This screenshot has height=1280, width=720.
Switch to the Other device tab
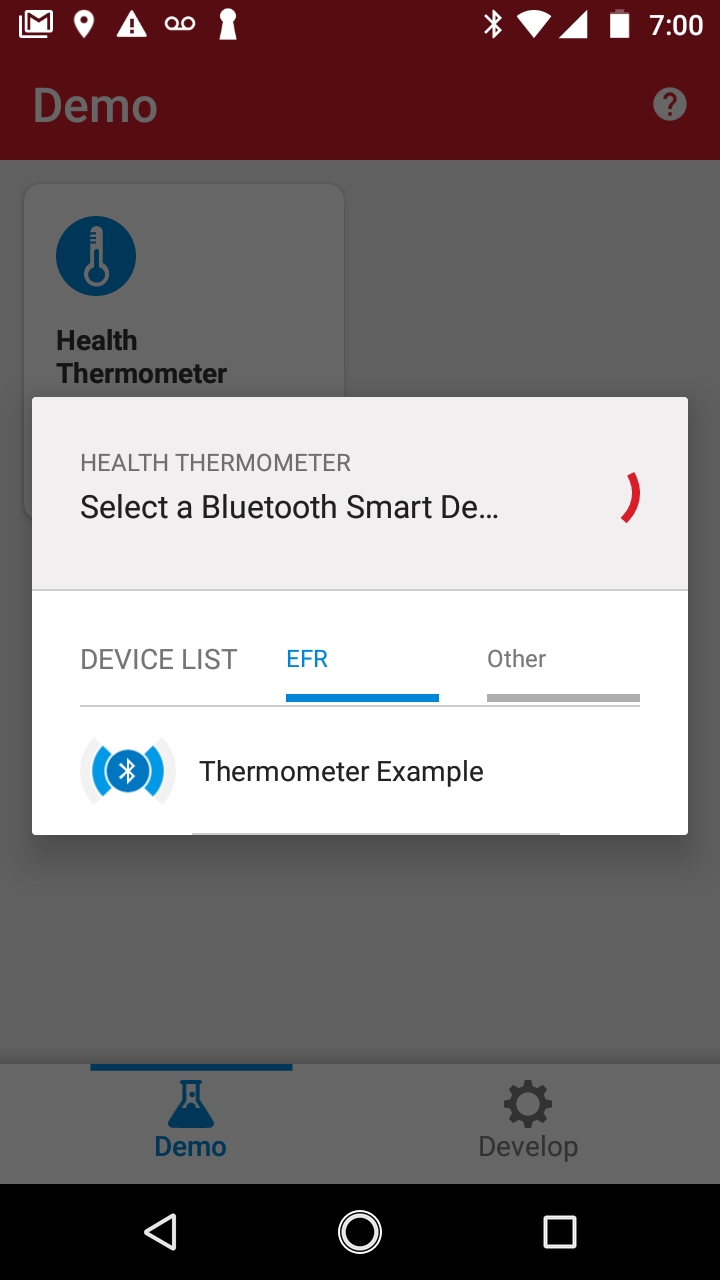pyautogui.click(x=516, y=659)
